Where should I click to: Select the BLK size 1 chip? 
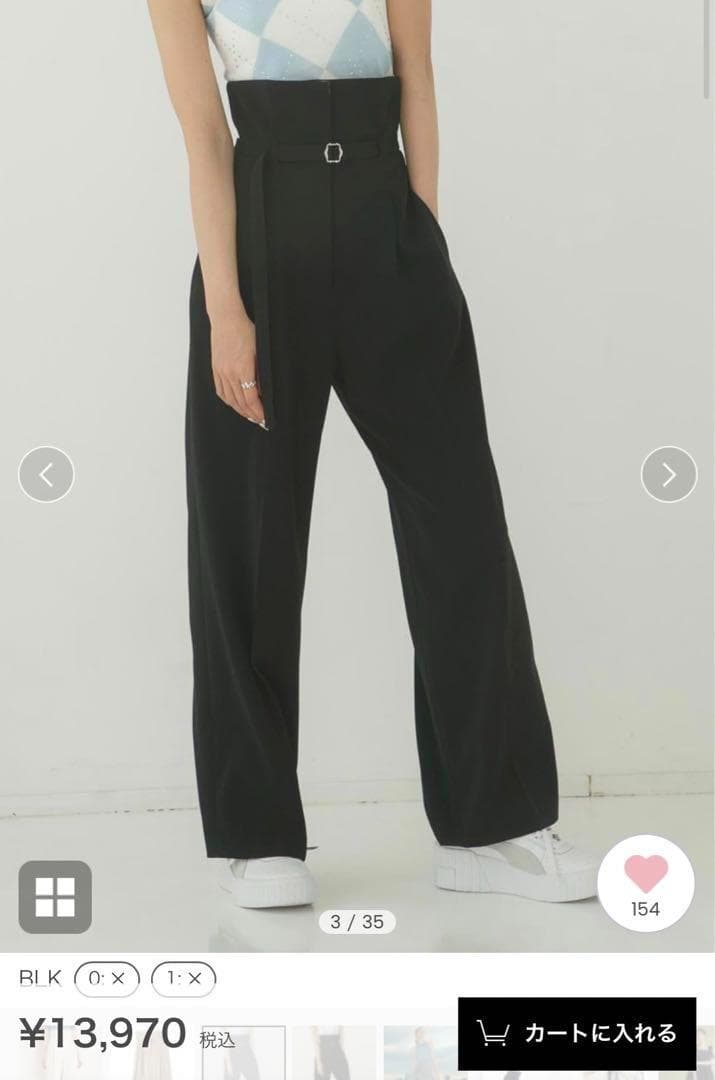coord(183,979)
